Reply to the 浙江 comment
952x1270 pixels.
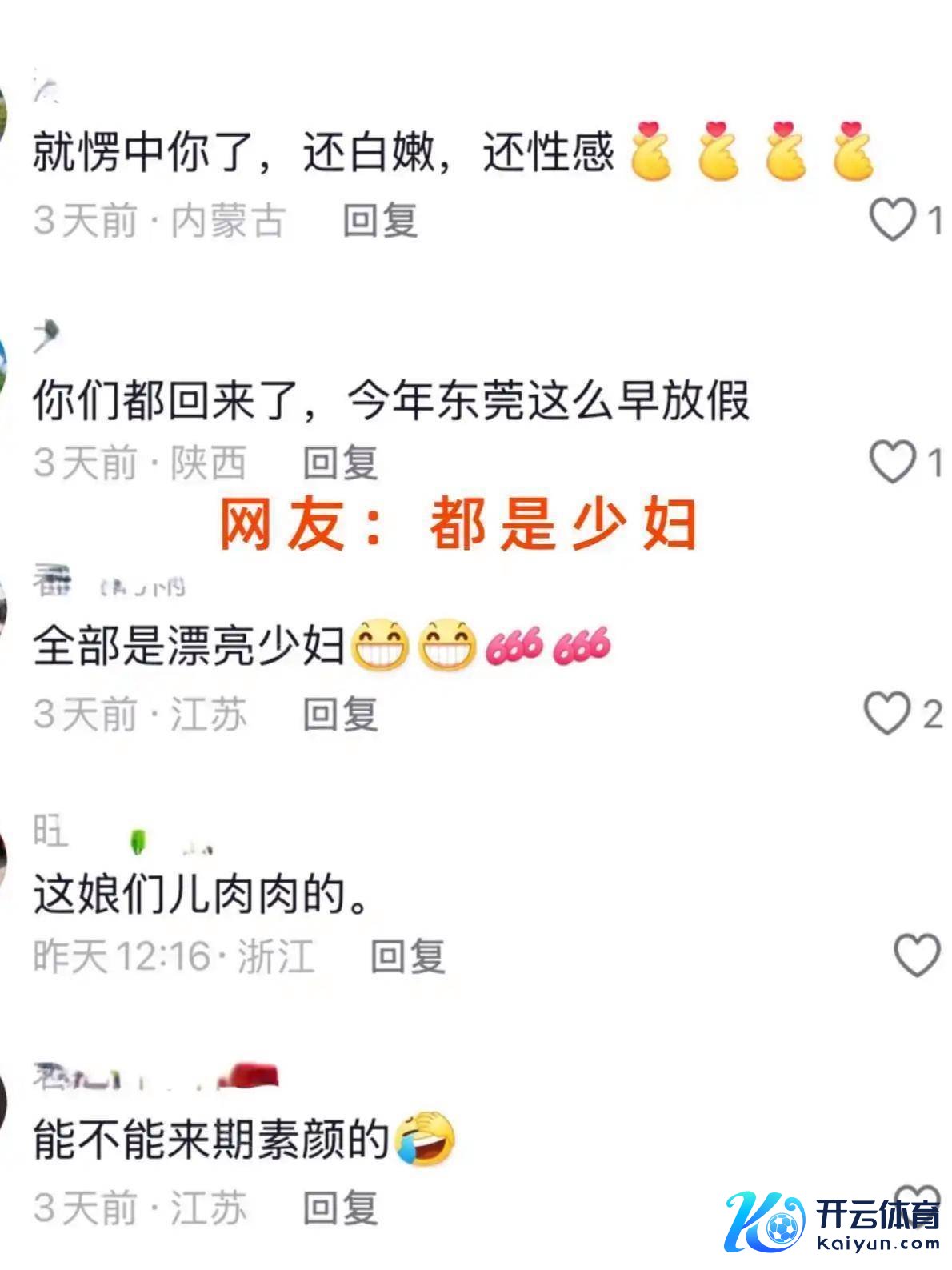pyautogui.click(x=407, y=957)
